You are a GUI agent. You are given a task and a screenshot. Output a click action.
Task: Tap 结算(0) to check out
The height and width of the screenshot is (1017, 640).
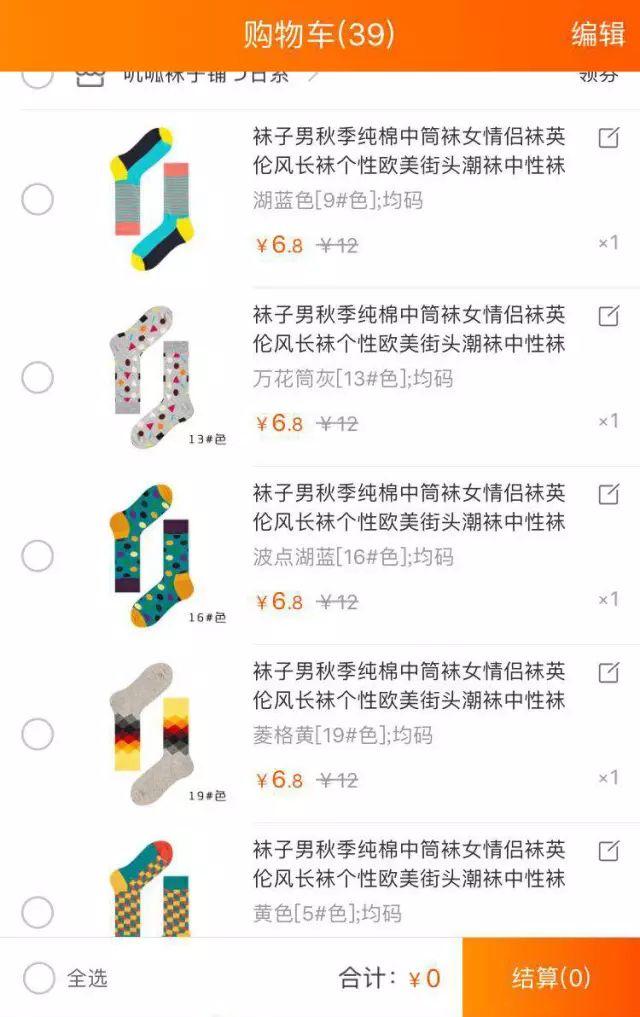point(551,977)
